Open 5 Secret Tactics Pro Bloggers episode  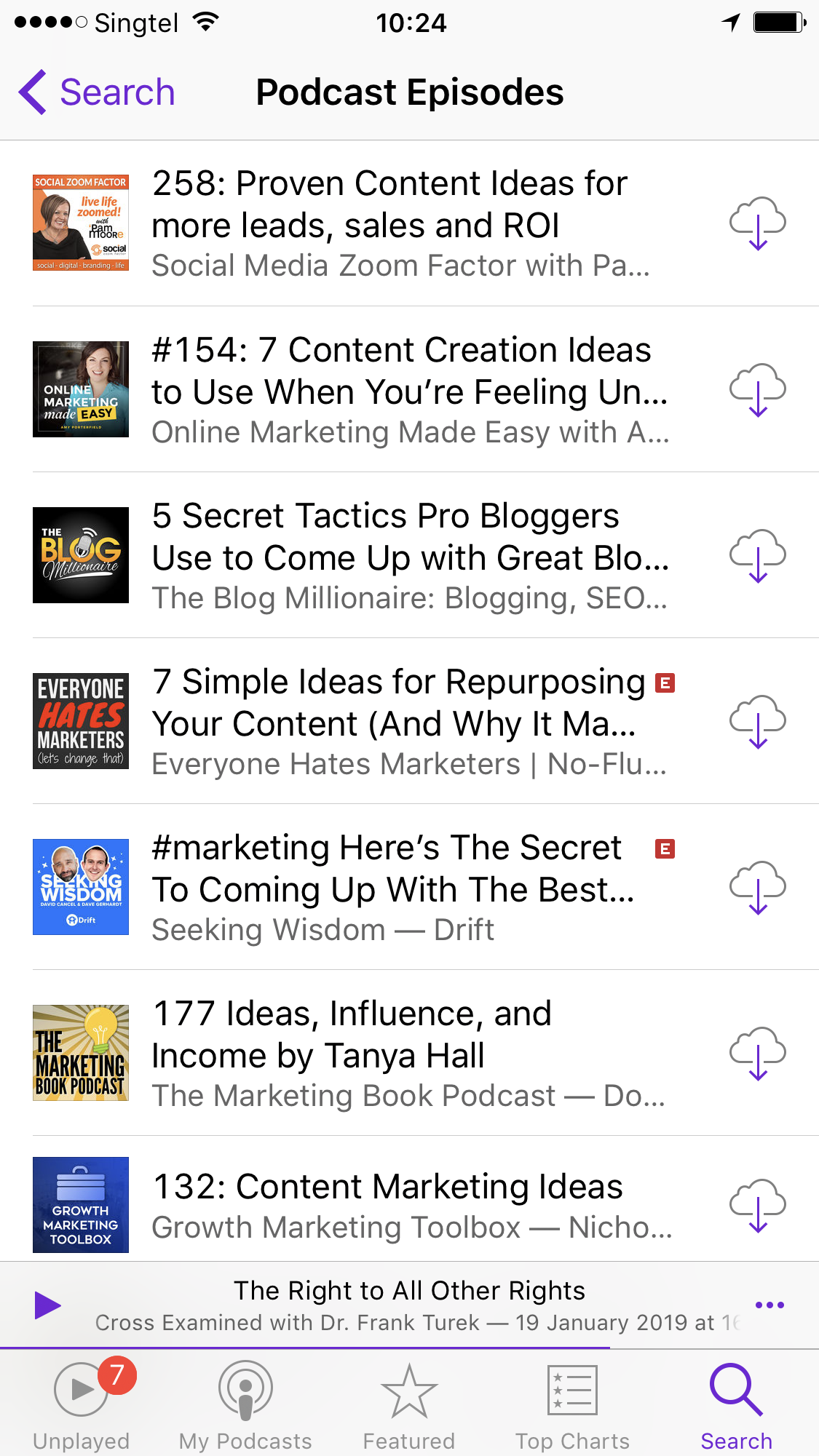tap(409, 555)
